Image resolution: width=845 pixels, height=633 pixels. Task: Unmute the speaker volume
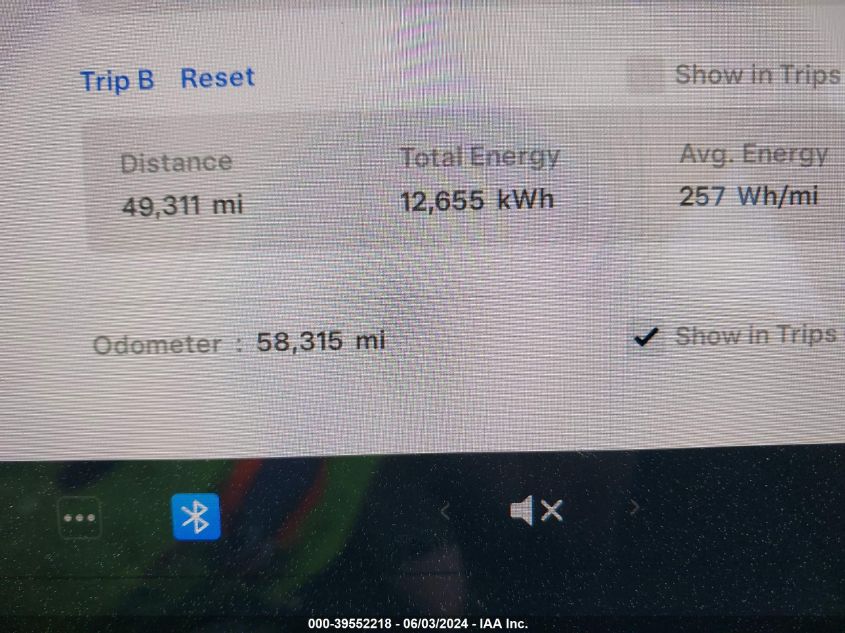[536, 511]
